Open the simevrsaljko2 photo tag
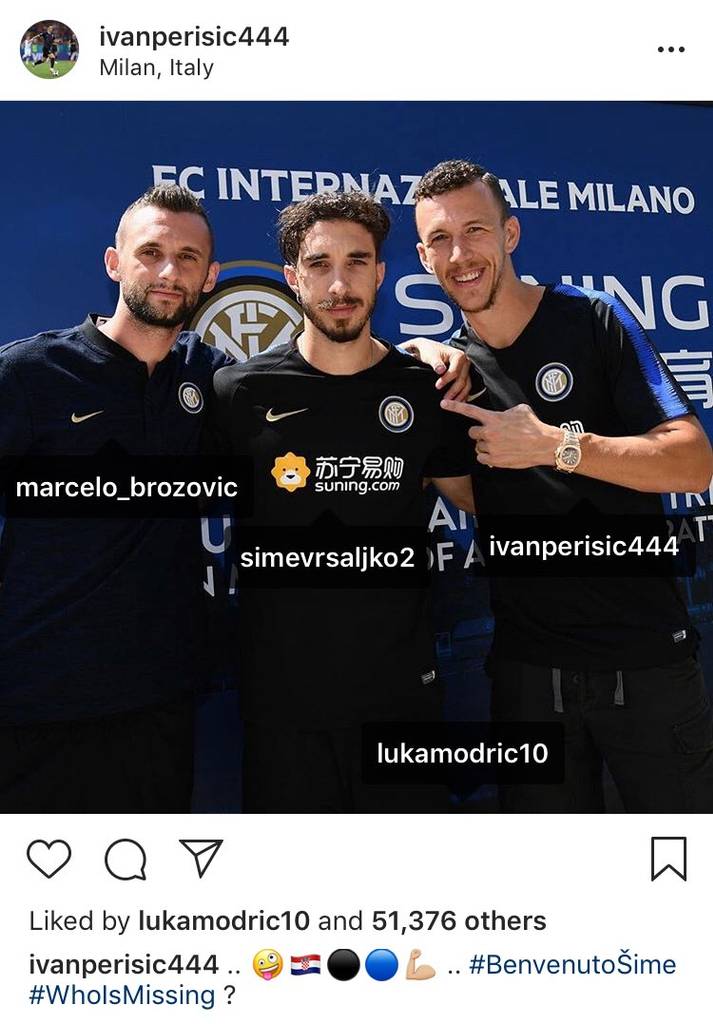The image size is (713, 1024). pos(327,557)
